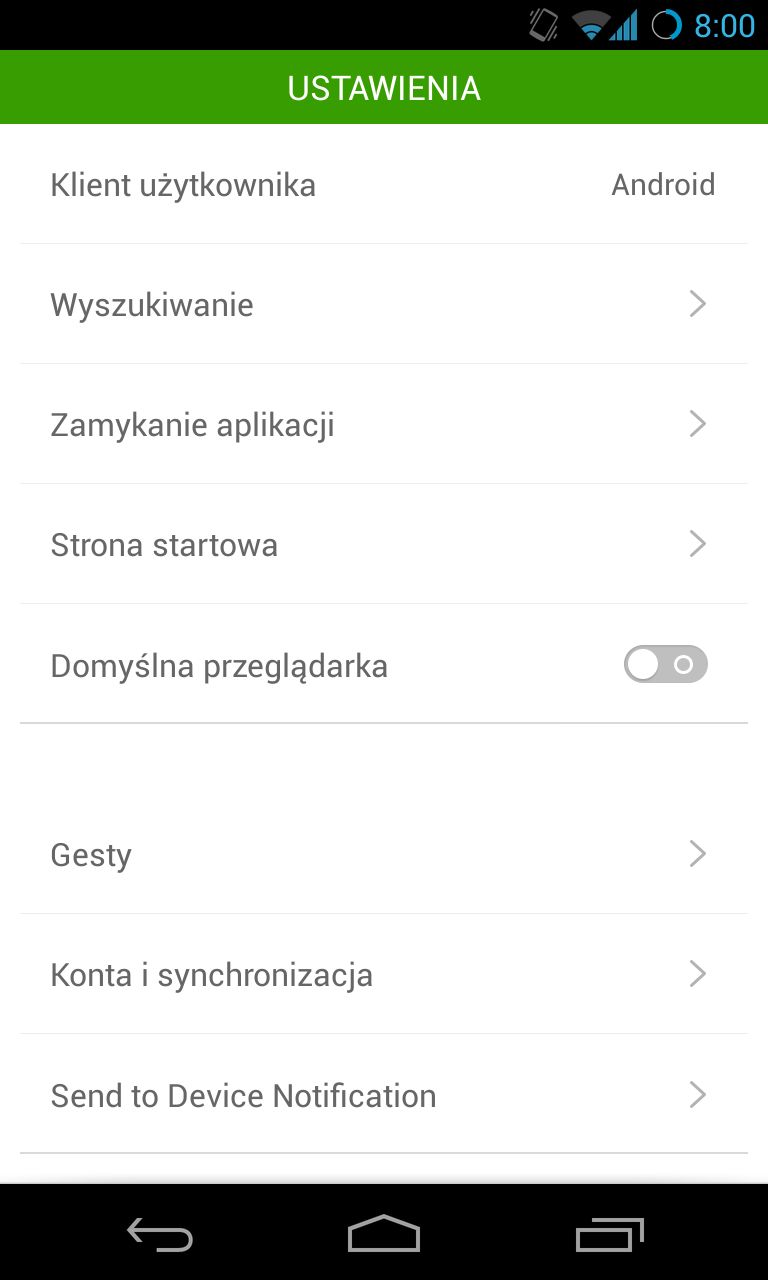Open Wyszukiwanie settings
Screen dimensions: 768x1280
[x=384, y=304]
